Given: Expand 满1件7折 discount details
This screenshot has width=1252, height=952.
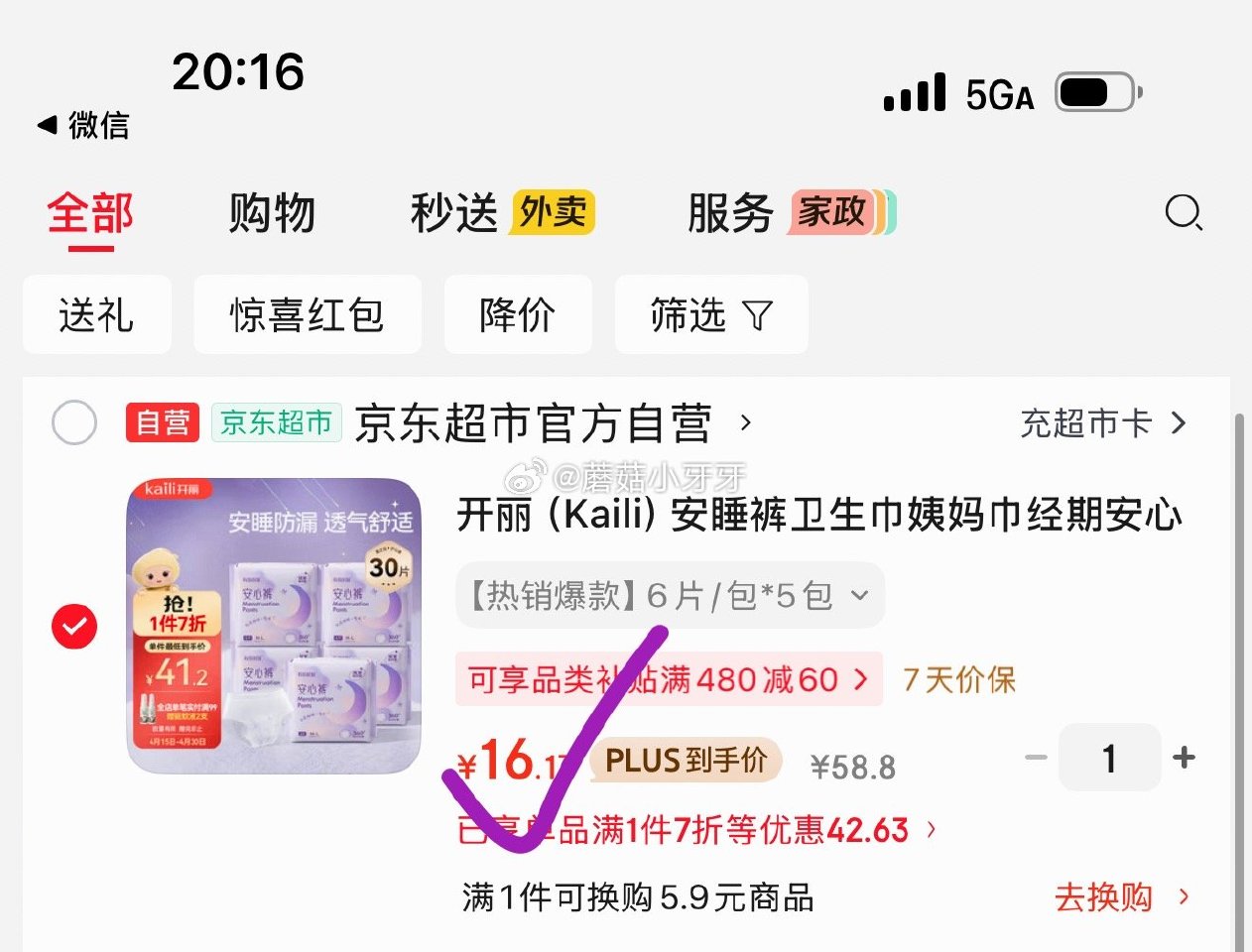Looking at the screenshot, I should tap(694, 830).
